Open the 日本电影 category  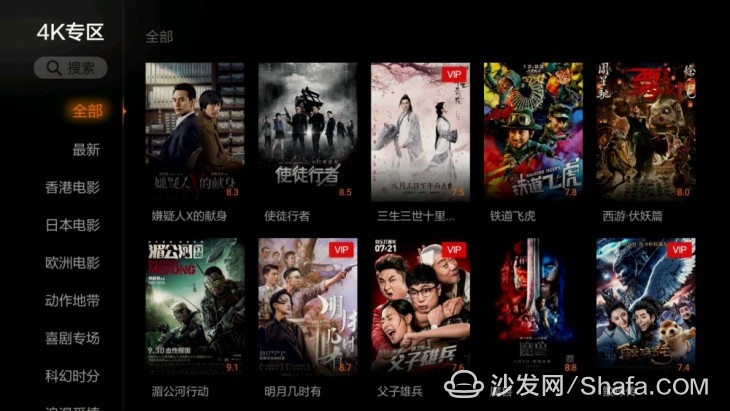[x=72, y=225]
